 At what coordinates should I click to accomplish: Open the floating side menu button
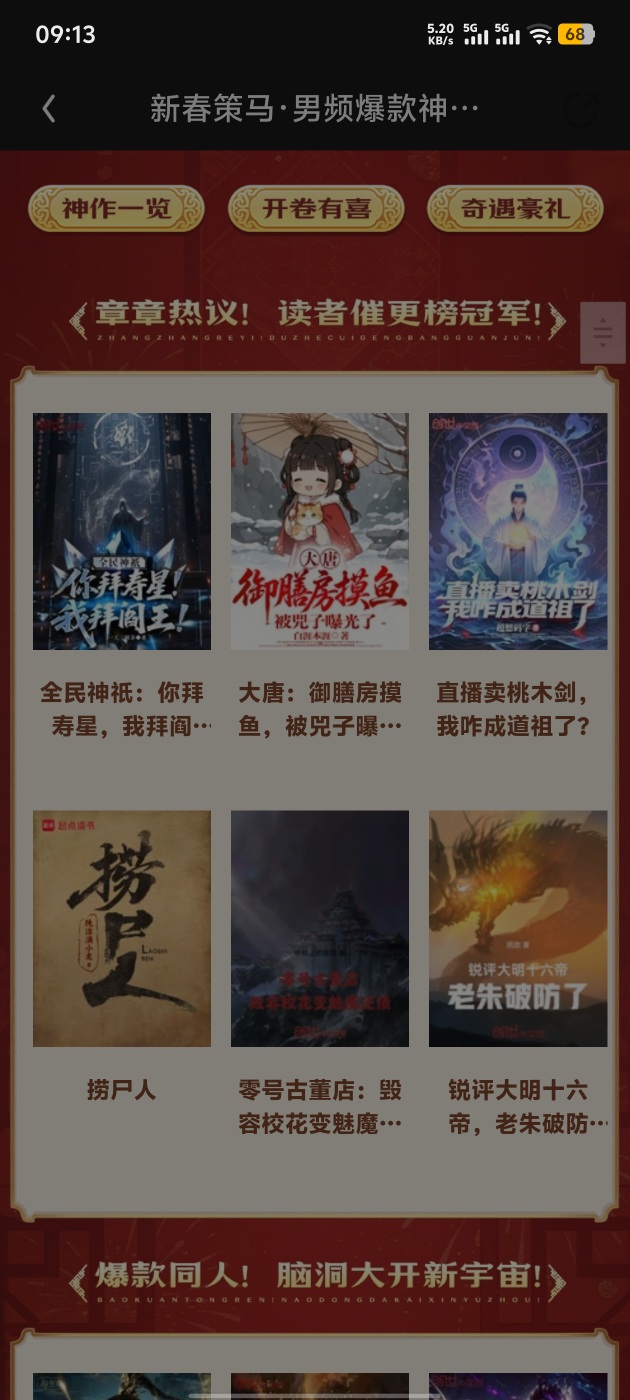click(x=602, y=332)
